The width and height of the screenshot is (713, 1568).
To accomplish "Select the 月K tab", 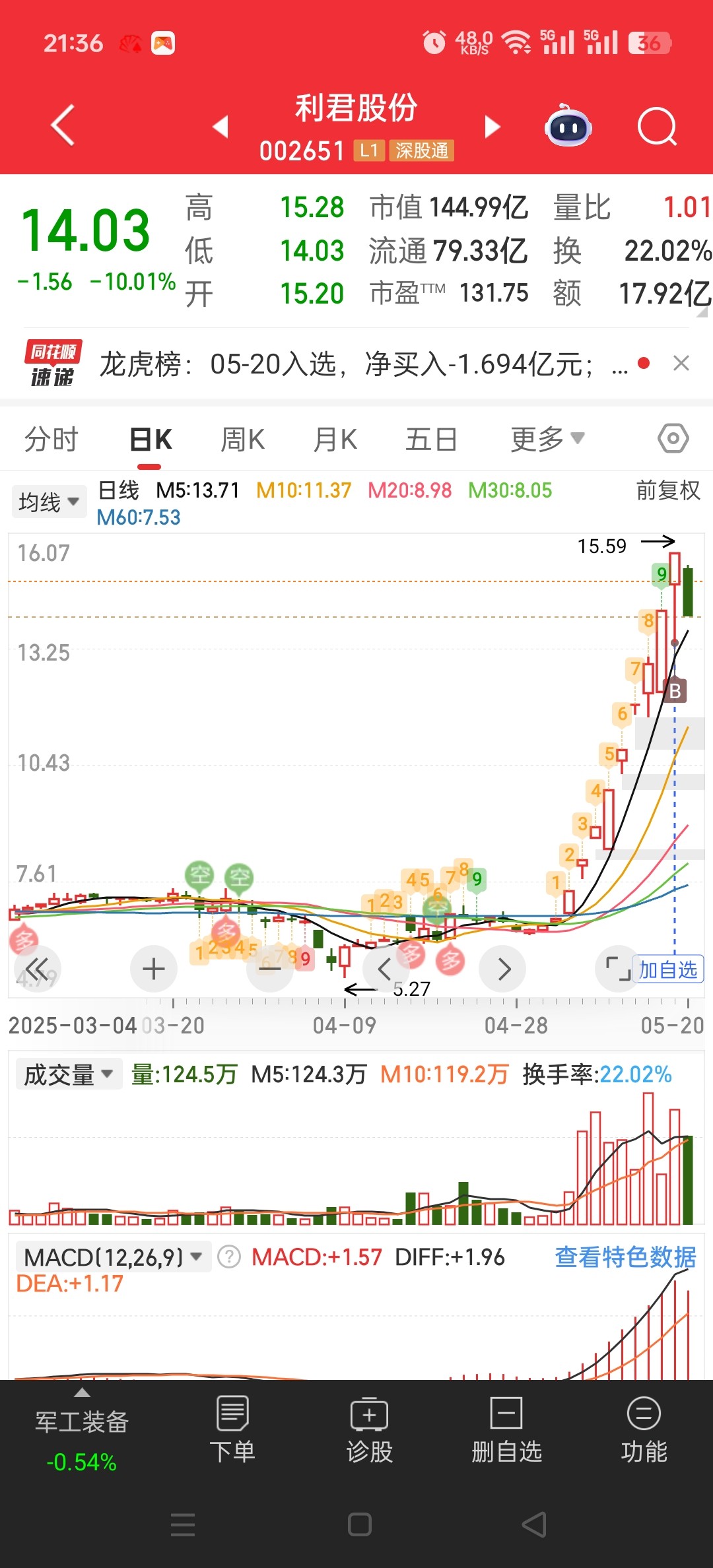I will [335, 439].
